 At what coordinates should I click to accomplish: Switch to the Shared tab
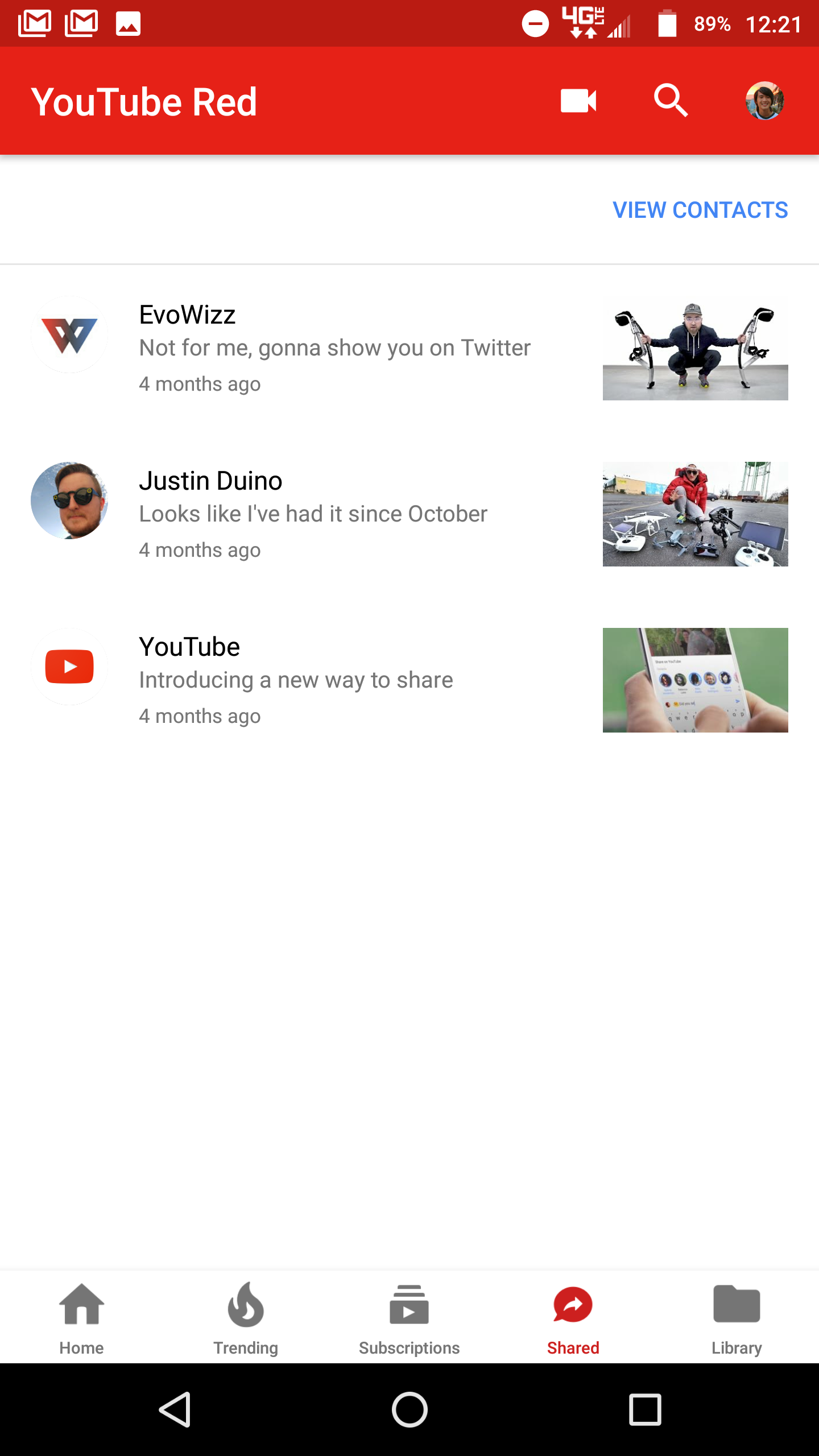click(x=573, y=1319)
